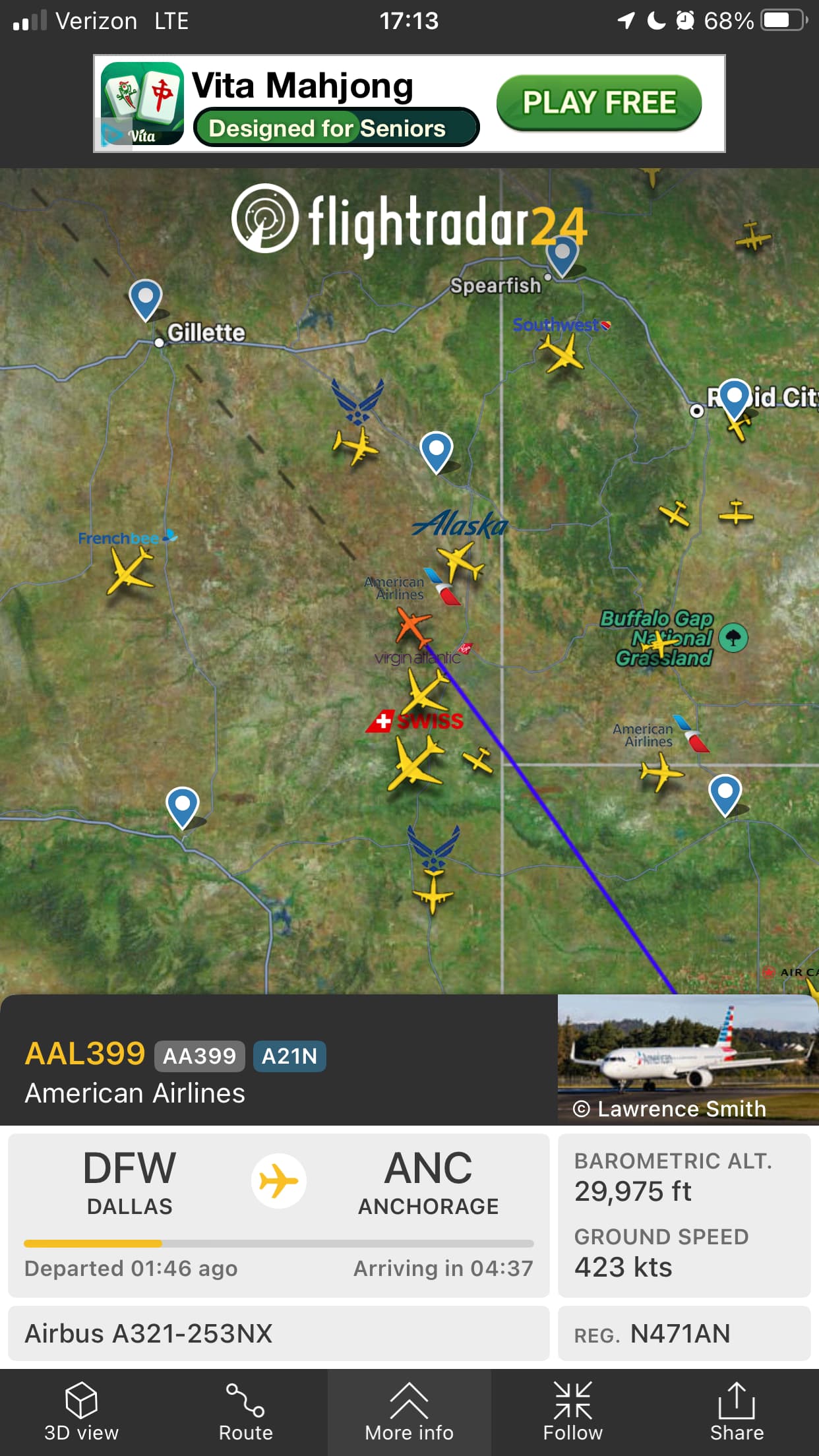The width and height of the screenshot is (819, 1456).
Task: Select the Alaska plane on the map
Action: coord(460,561)
